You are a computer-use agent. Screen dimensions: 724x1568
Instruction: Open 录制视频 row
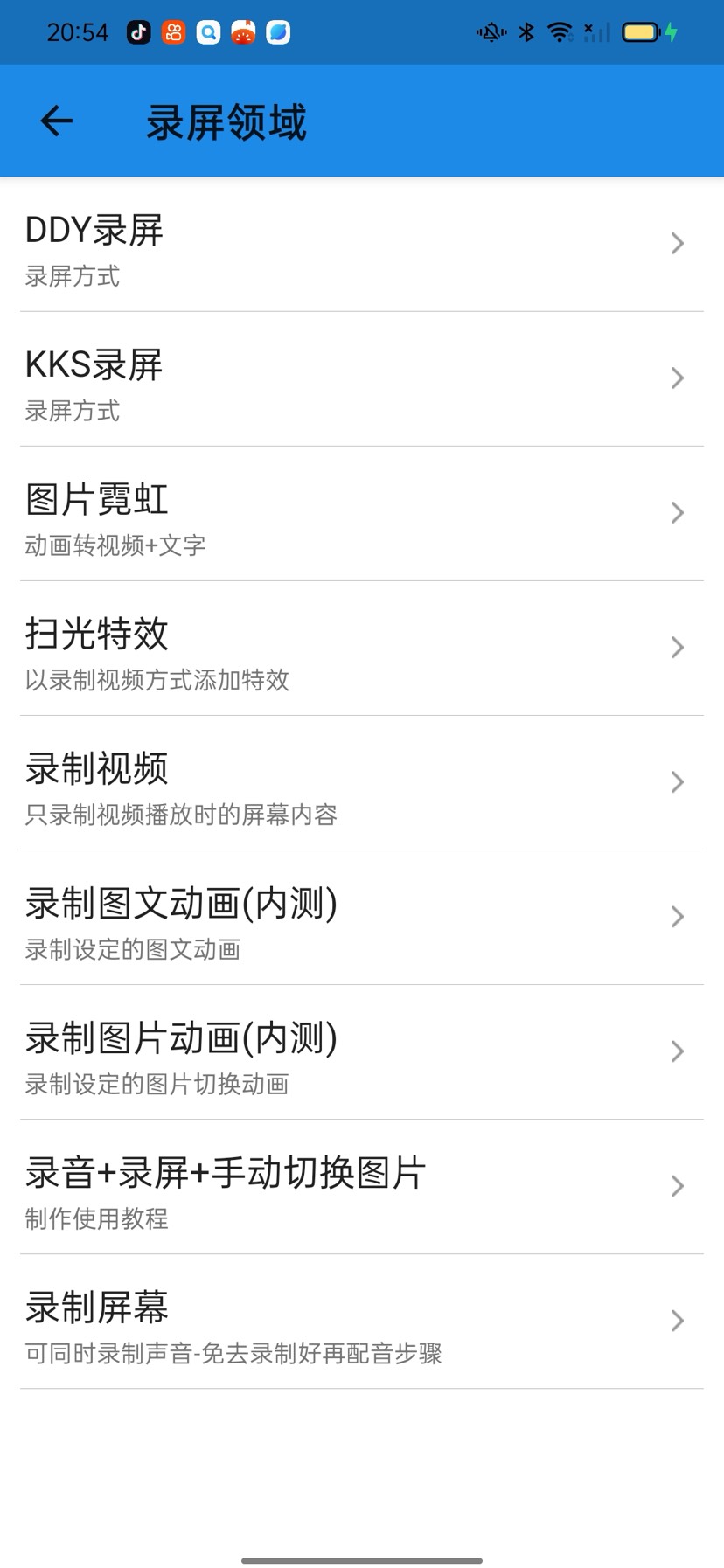click(361, 783)
